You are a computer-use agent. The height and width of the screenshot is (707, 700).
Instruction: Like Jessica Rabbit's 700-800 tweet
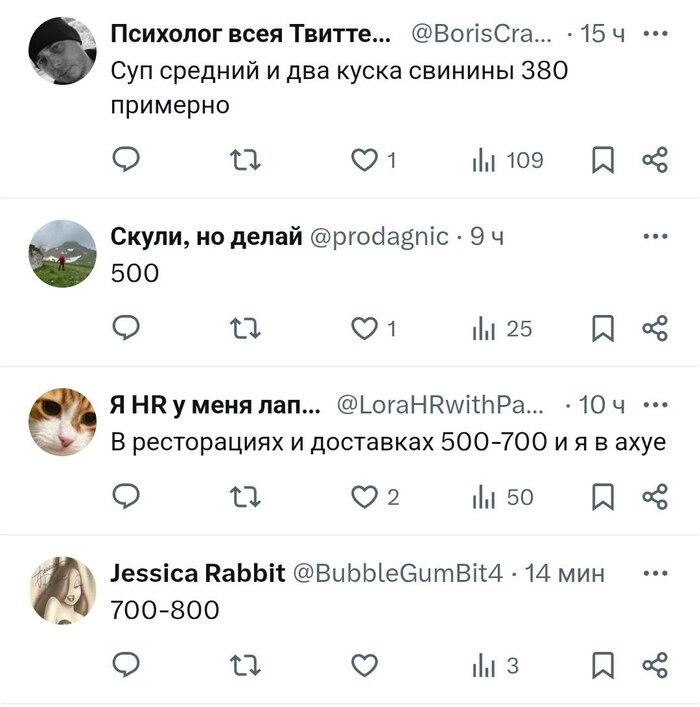(366, 665)
